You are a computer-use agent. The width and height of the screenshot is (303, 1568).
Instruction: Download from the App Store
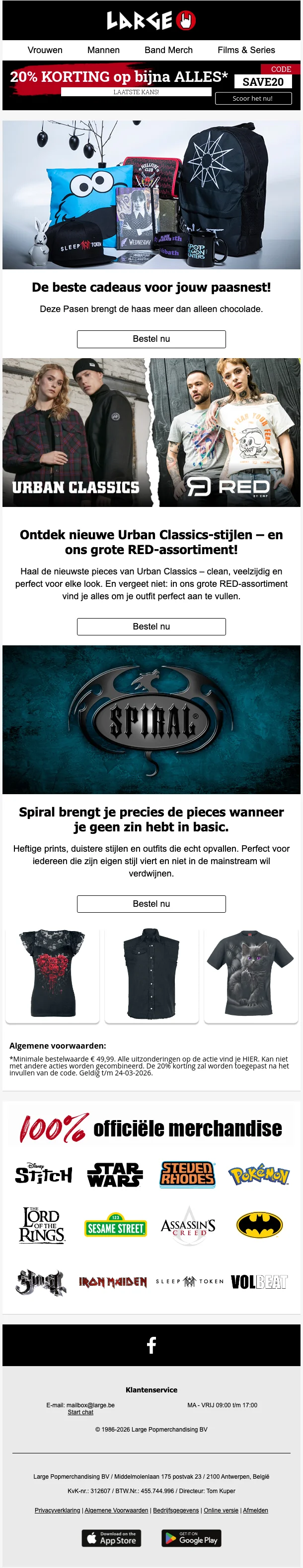pyautogui.click(x=112, y=1538)
